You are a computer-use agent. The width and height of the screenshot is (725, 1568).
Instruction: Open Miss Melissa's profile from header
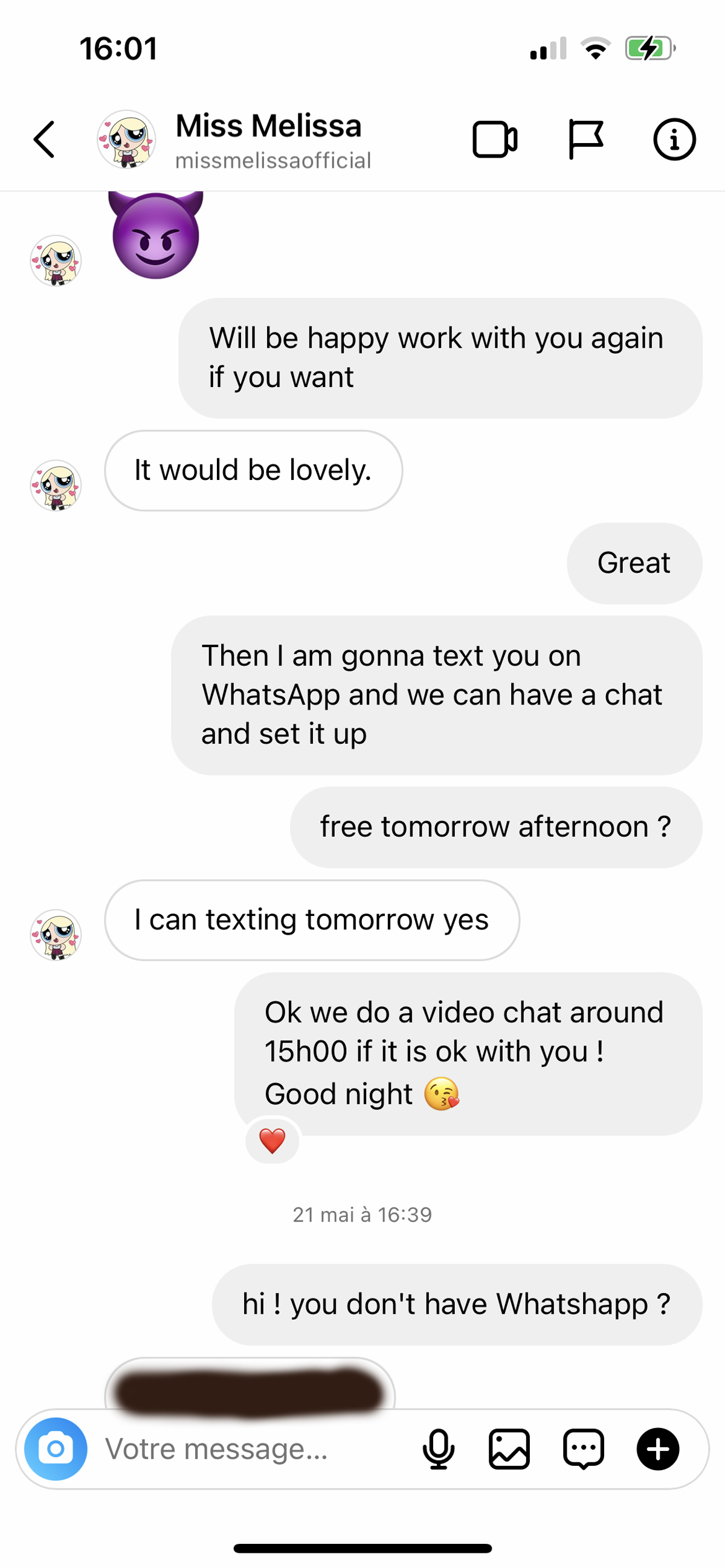pyautogui.click(x=268, y=140)
